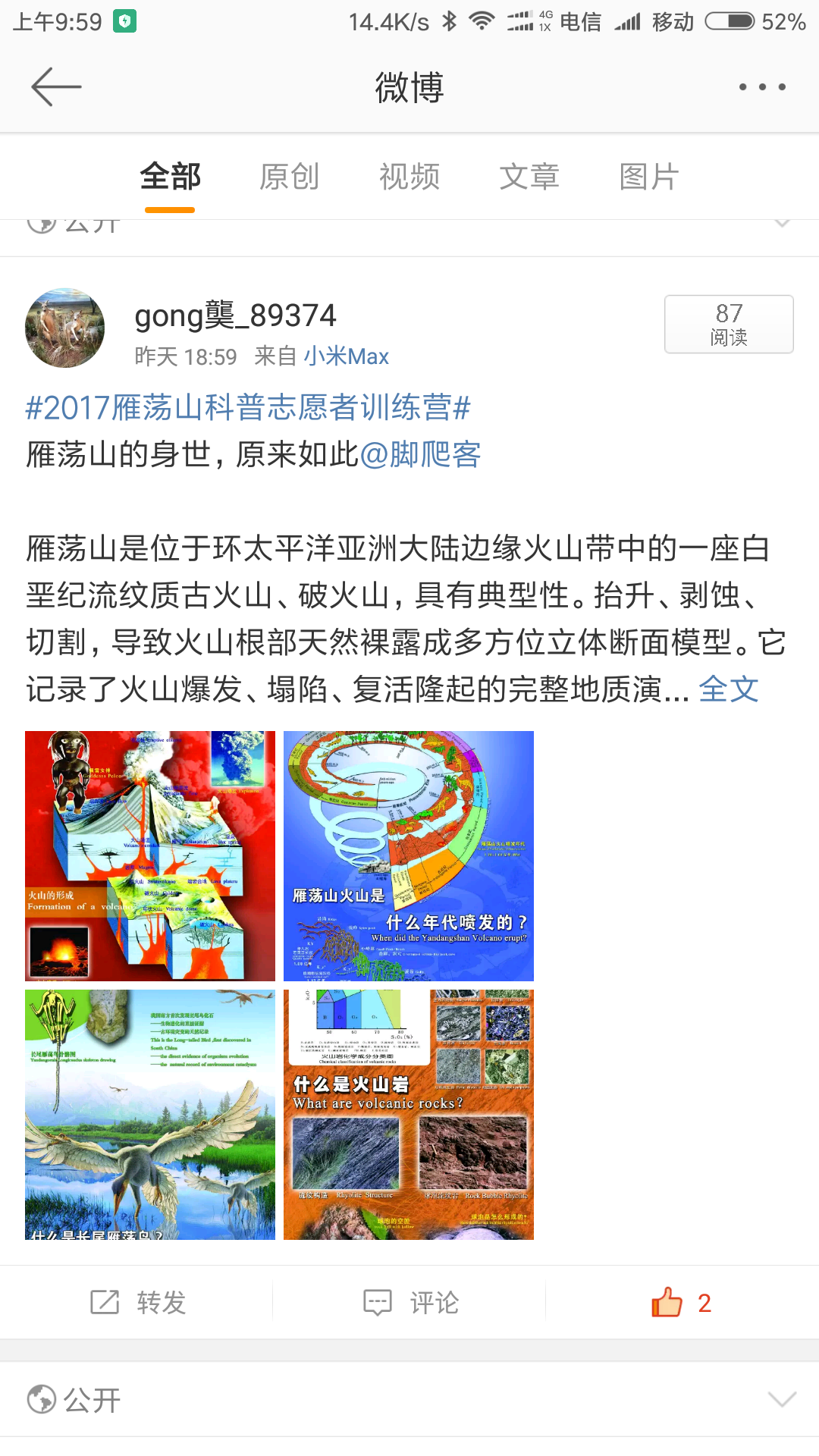The width and height of the screenshot is (819, 1456).
Task: Switch to the 原创 tab
Action: (289, 177)
